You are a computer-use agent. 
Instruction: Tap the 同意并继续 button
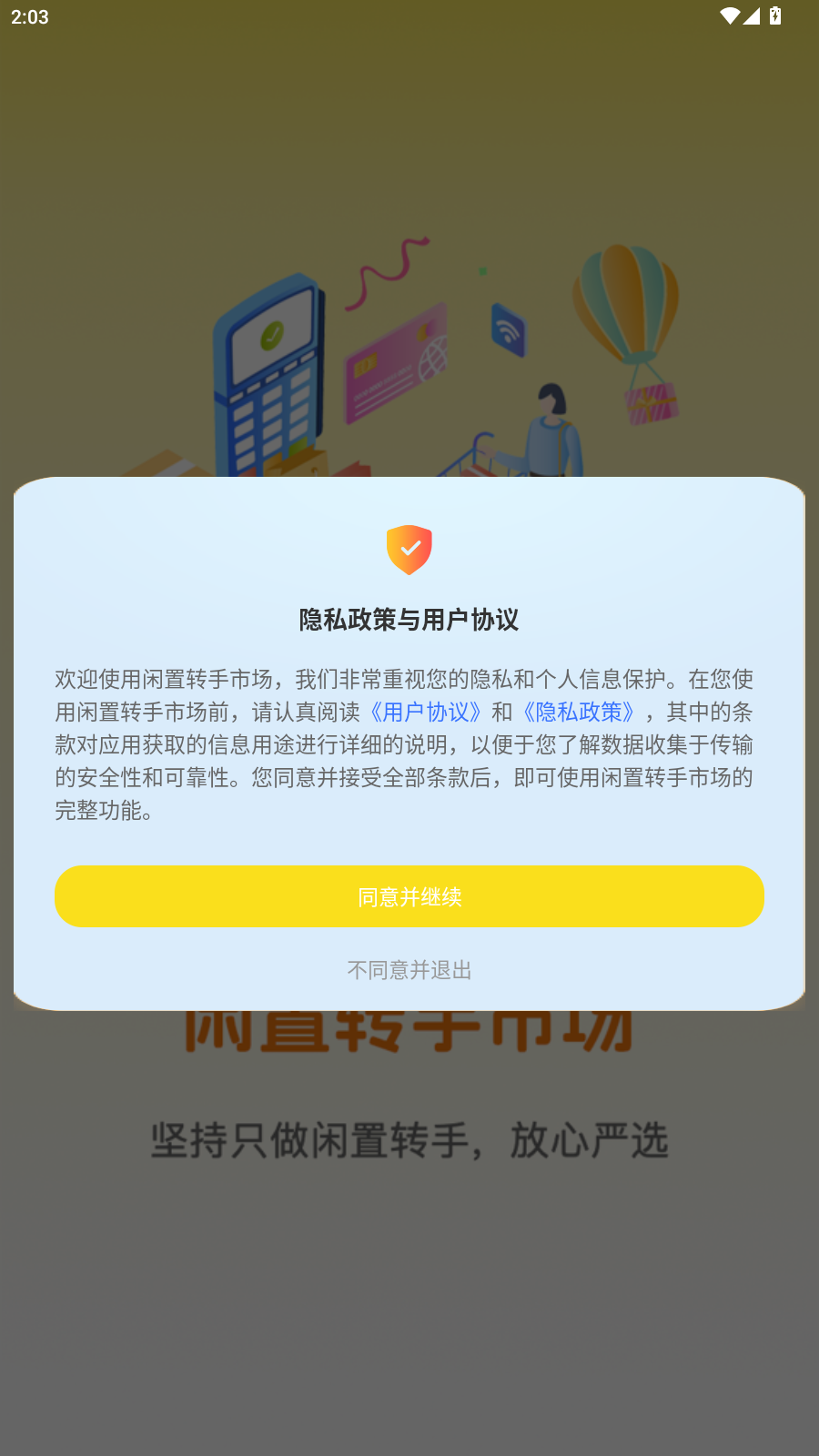coord(409,896)
